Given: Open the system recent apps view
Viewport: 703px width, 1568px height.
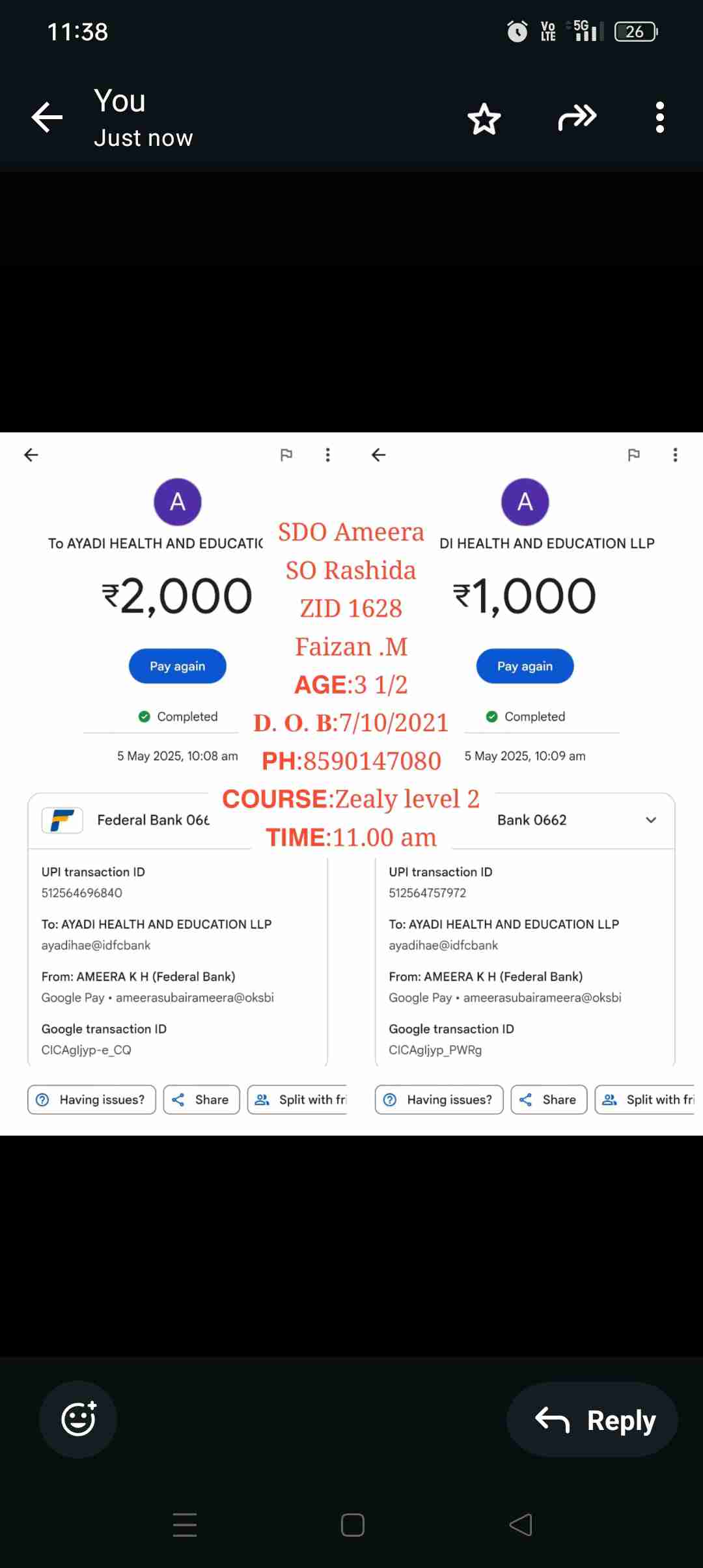Looking at the screenshot, I should [x=185, y=1525].
